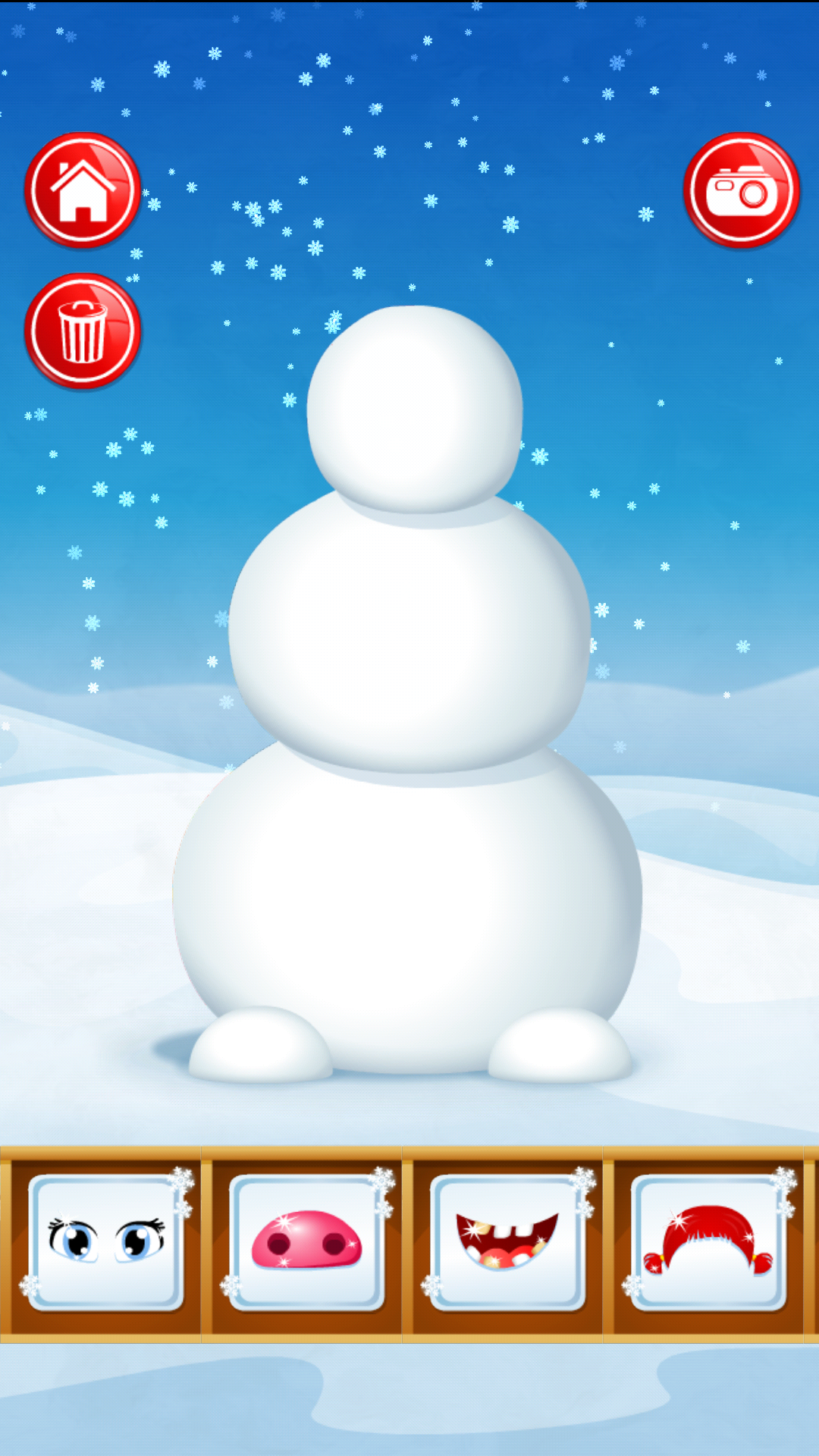Select the eyes category tile
The height and width of the screenshot is (1456, 819).
(106, 1242)
